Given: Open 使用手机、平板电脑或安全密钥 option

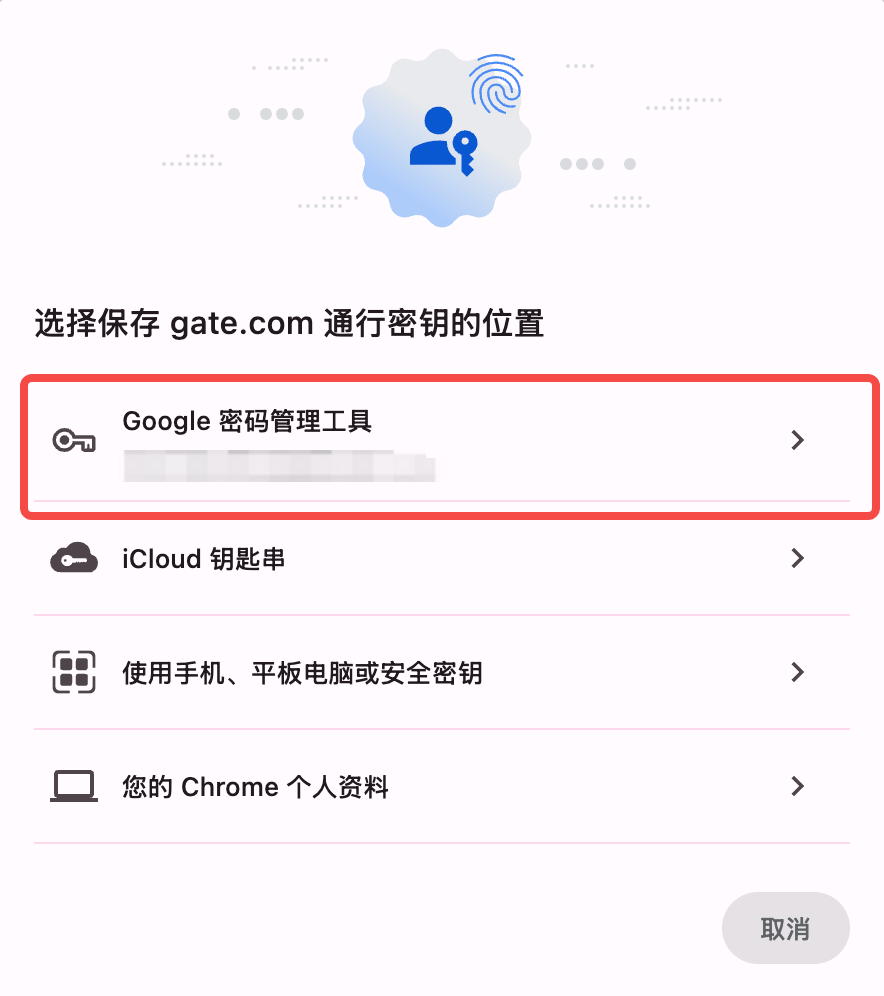Looking at the screenshot, I should (440, 672).
